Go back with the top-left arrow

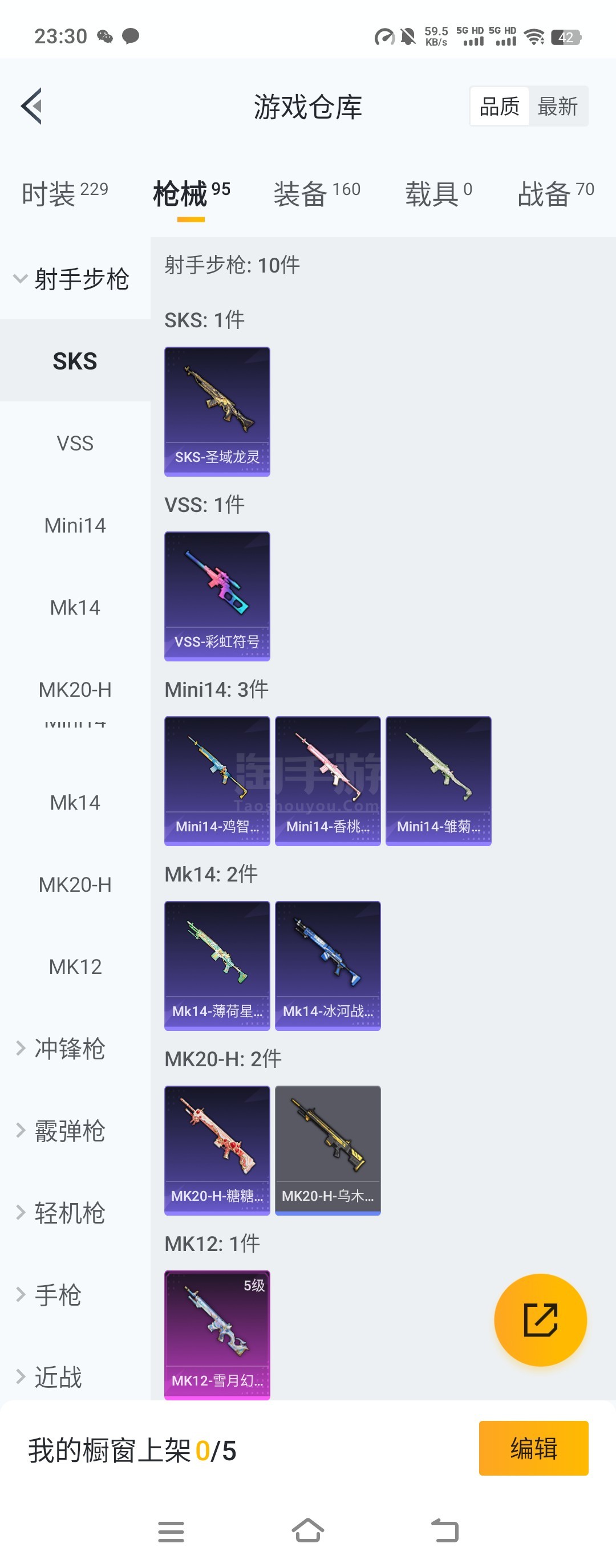pyautogui.click(x=31, y=106)
